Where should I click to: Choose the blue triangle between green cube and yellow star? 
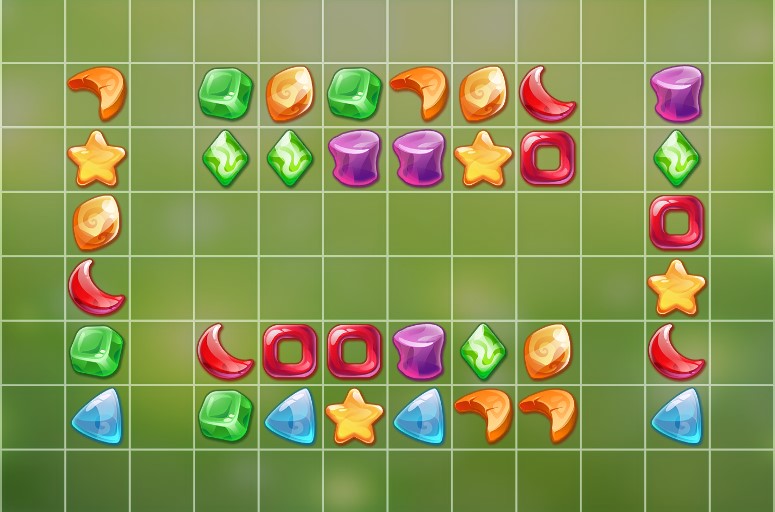(290, 416)
